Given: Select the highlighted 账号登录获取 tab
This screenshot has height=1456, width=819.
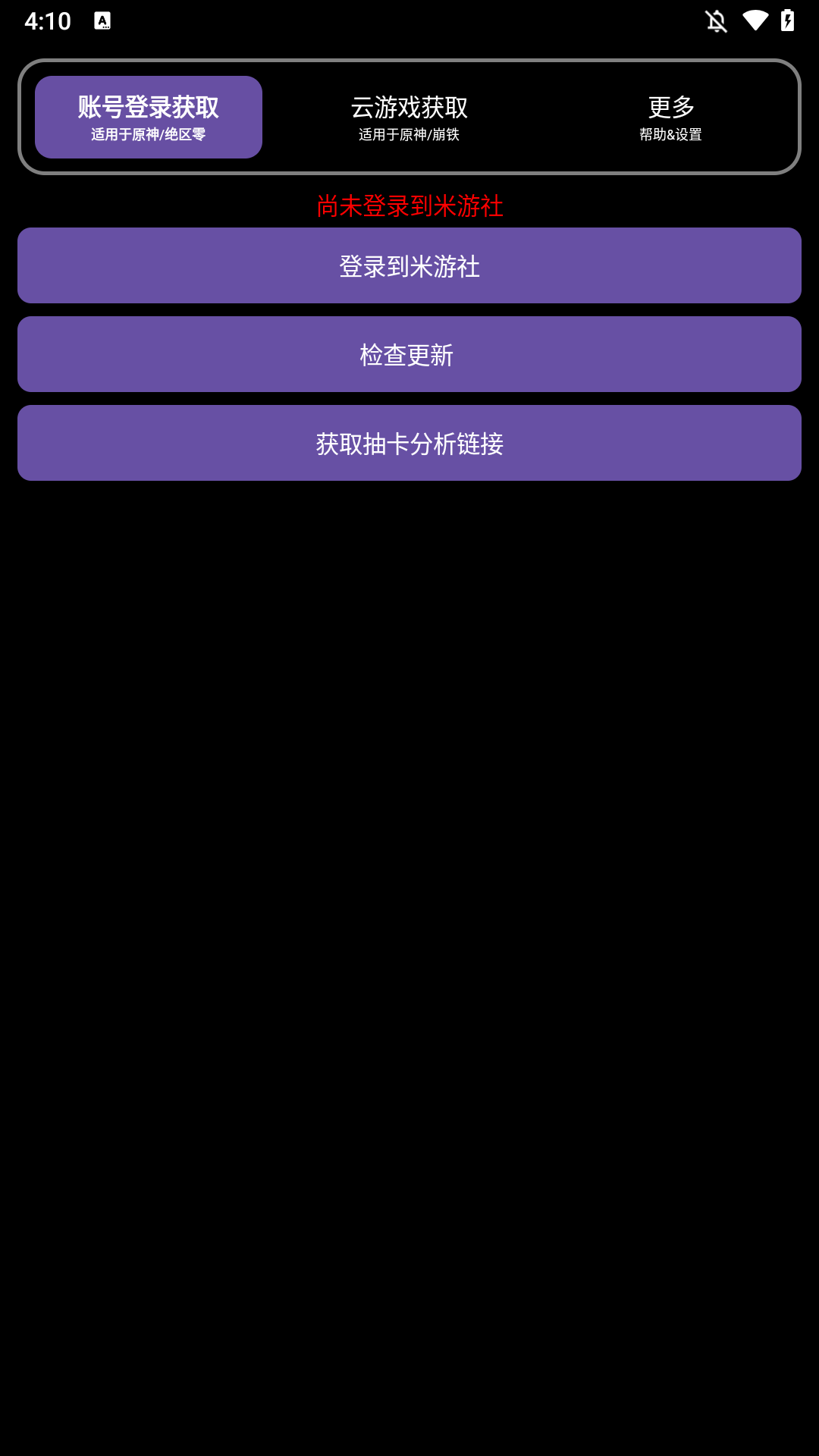Looking at the screenshot, I should coord(149,117).
